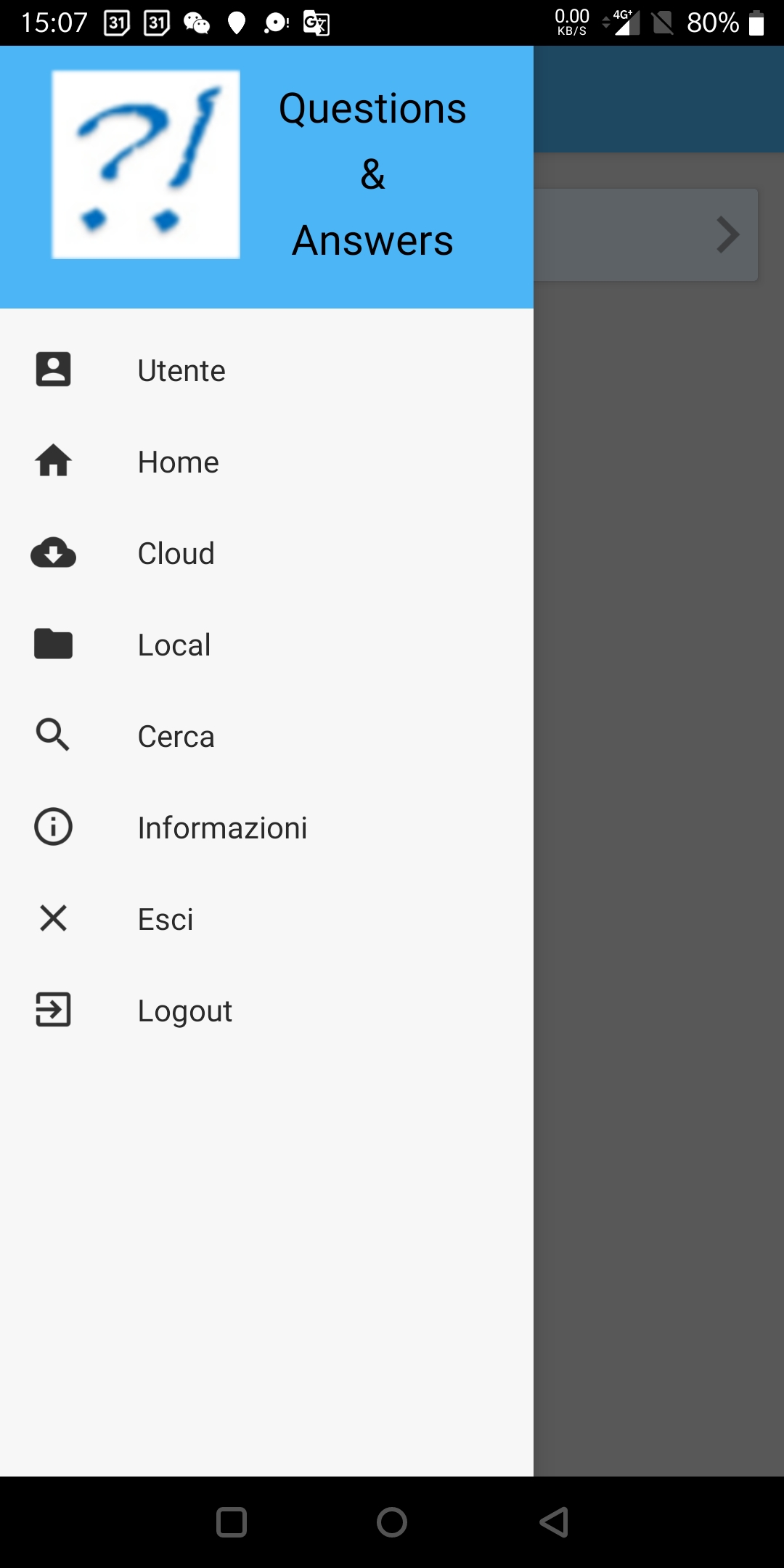Choose Logout from the drawer

[x=185, y=1011]
